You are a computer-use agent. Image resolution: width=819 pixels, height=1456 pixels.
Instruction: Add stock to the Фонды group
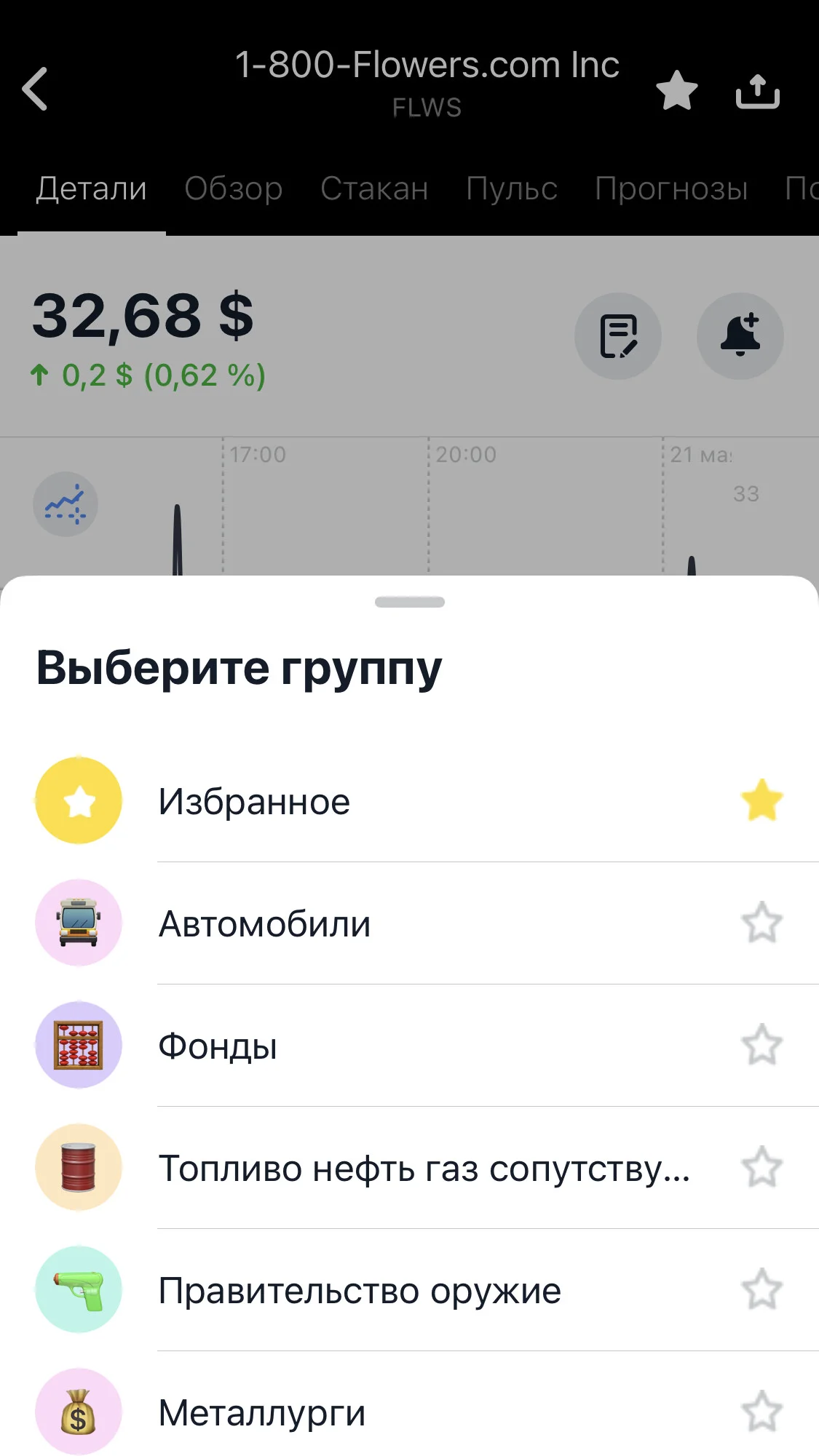[x=761, y=1045]
